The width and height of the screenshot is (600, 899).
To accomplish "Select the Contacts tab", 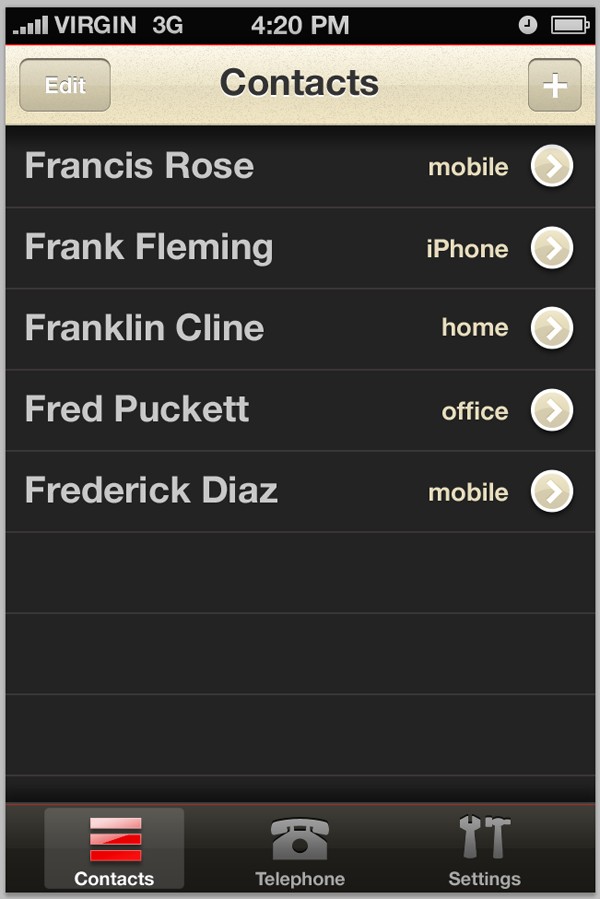I will 114,851.
